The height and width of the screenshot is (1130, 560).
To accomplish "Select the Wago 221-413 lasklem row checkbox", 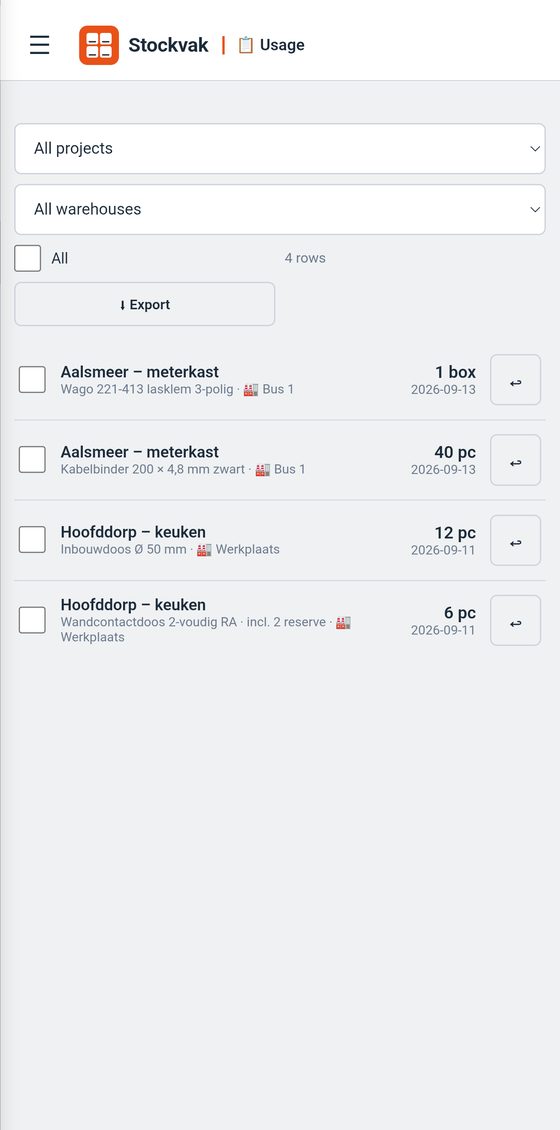I will tap(32, 380).
